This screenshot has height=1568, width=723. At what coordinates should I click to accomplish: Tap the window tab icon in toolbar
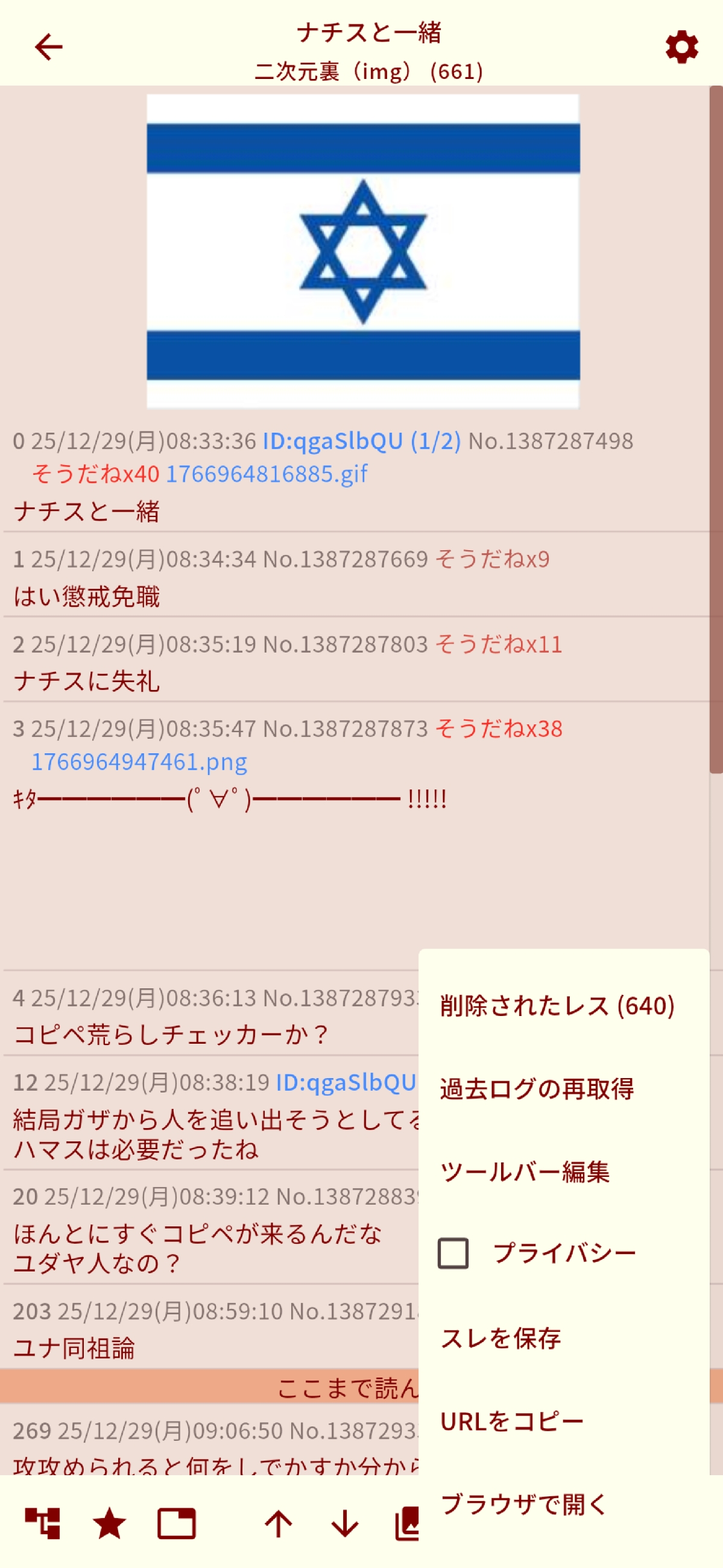[177, 1523]
